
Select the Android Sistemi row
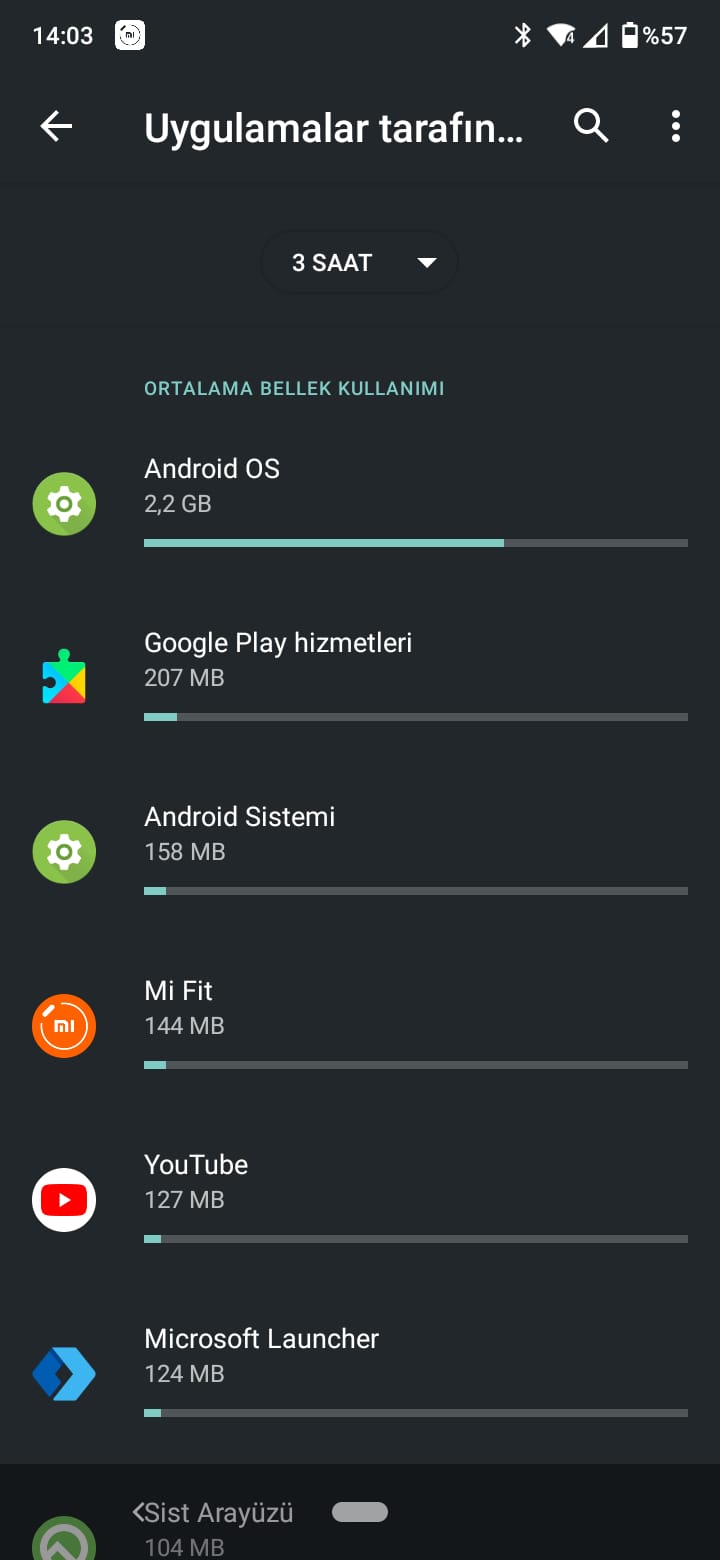click(360, 851)
